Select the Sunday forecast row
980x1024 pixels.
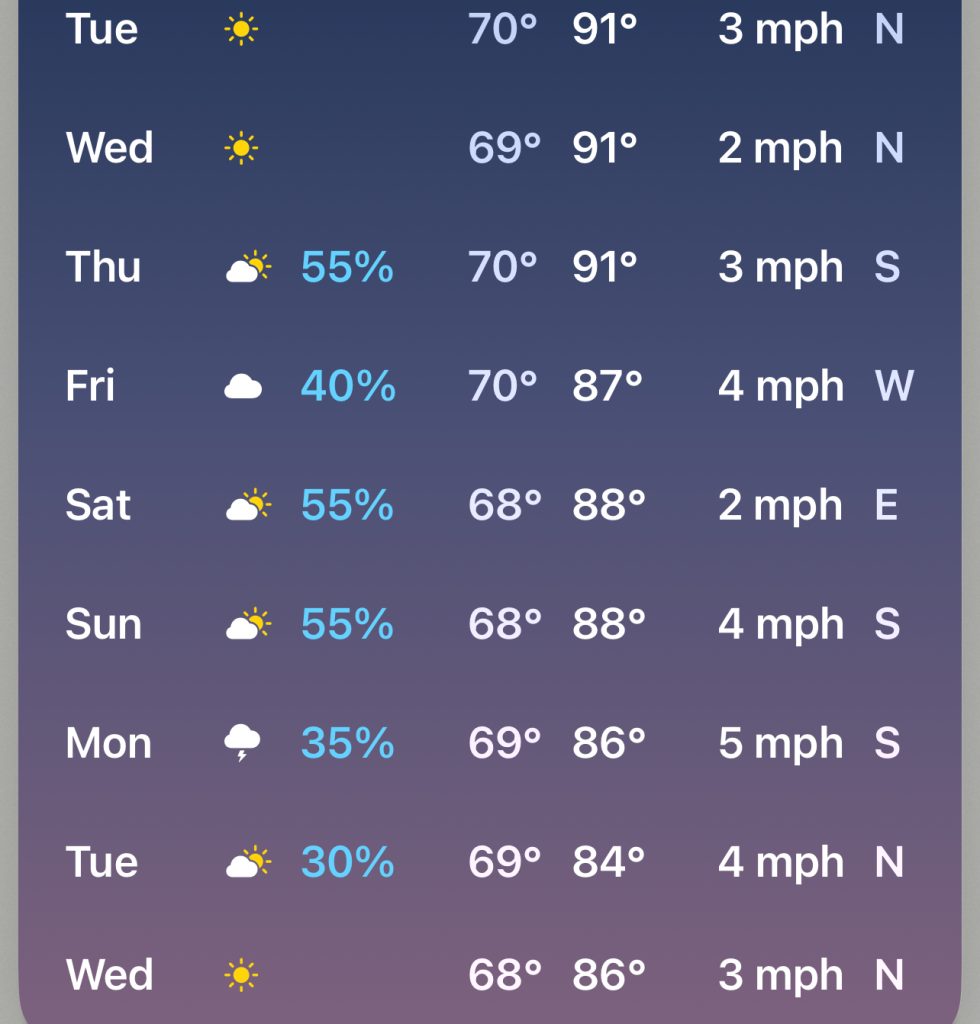tap(489, 624)
